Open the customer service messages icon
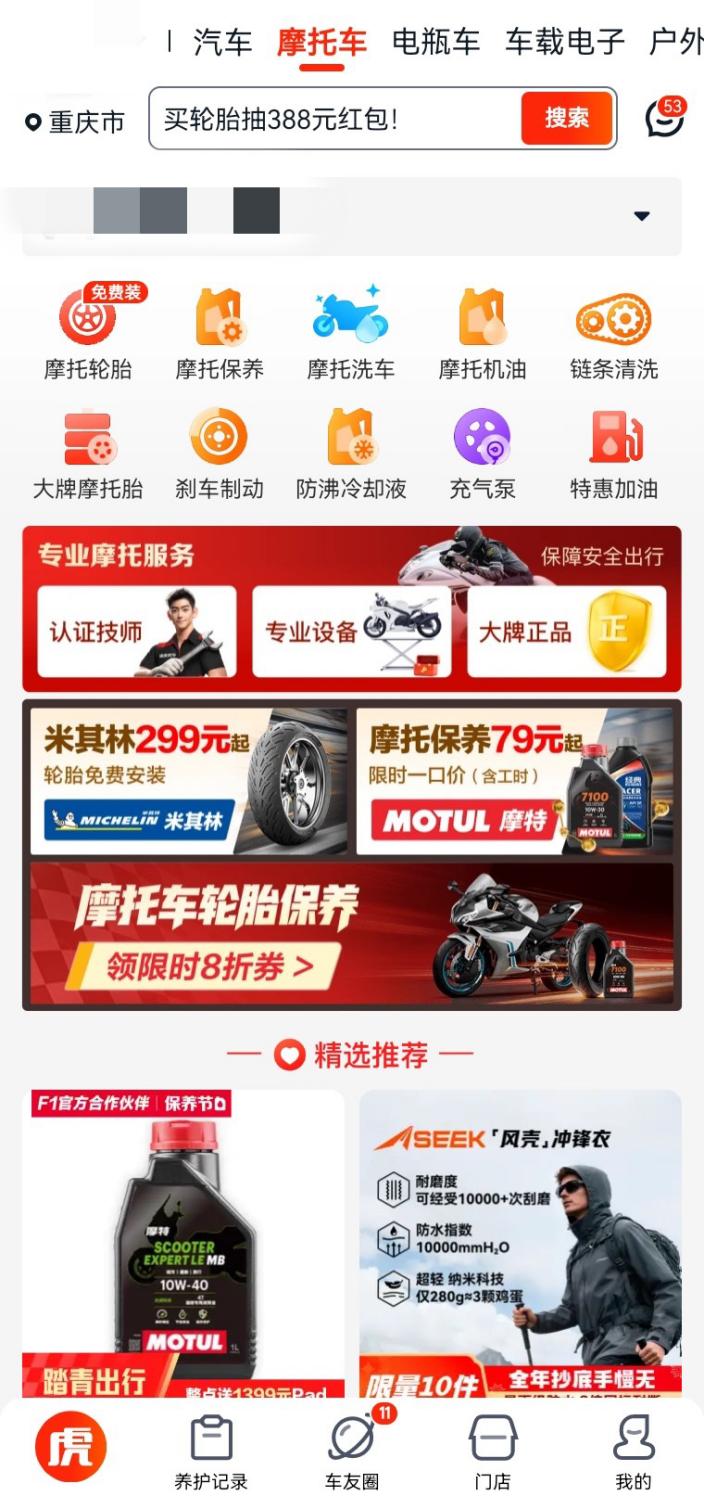The width and height of the screenshot is (704, 1496). [664, 119]
